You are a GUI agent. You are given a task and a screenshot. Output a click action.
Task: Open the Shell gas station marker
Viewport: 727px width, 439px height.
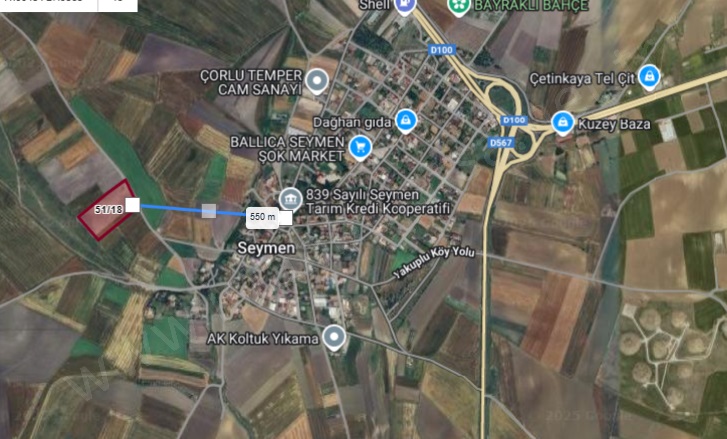[404, 6]
